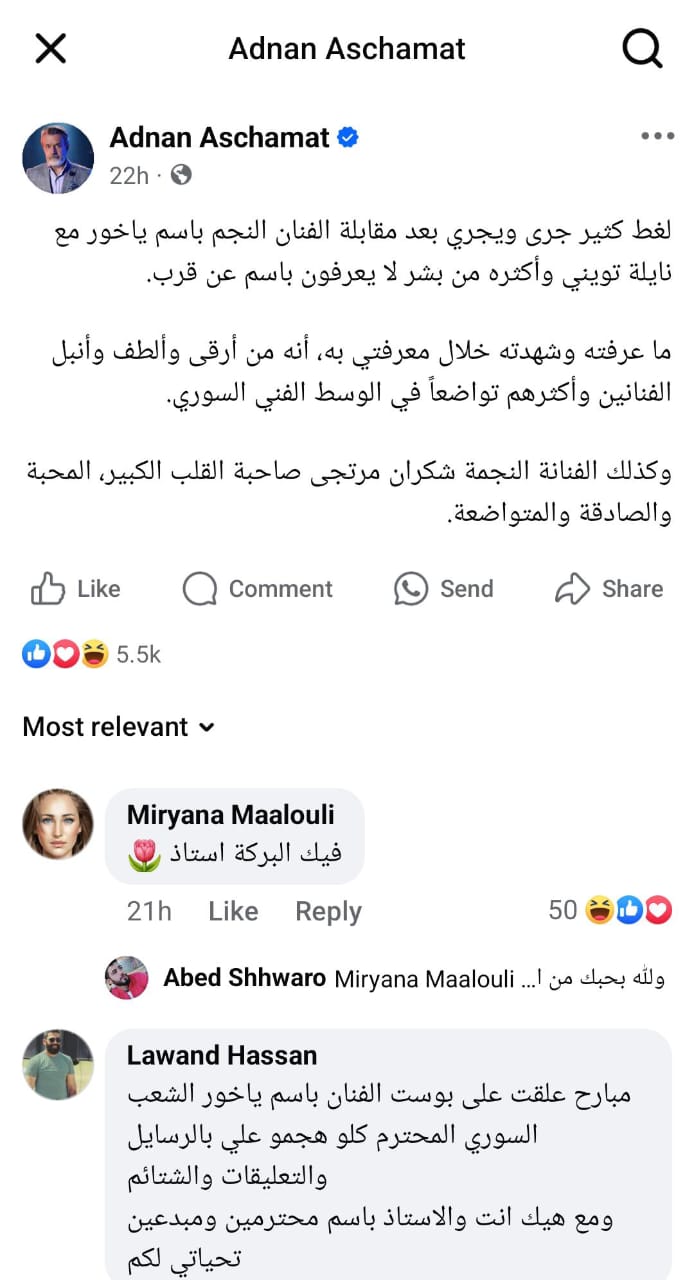The width and height of the screenshot is (694, 1280).
Task: Expand Abed Shhwaro's reply
Action: click(x=413, y=978)
